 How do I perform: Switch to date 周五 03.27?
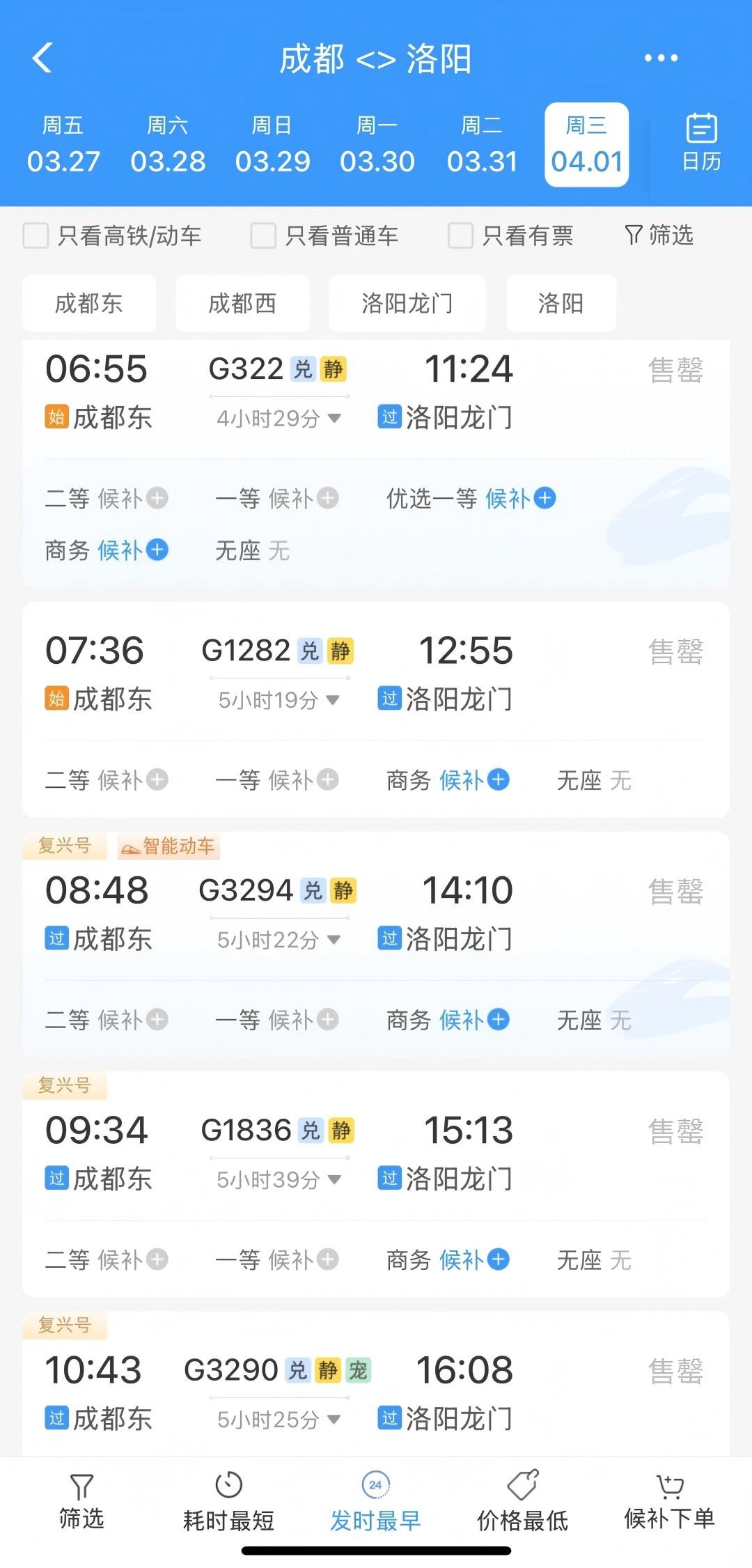click(63, 145)
